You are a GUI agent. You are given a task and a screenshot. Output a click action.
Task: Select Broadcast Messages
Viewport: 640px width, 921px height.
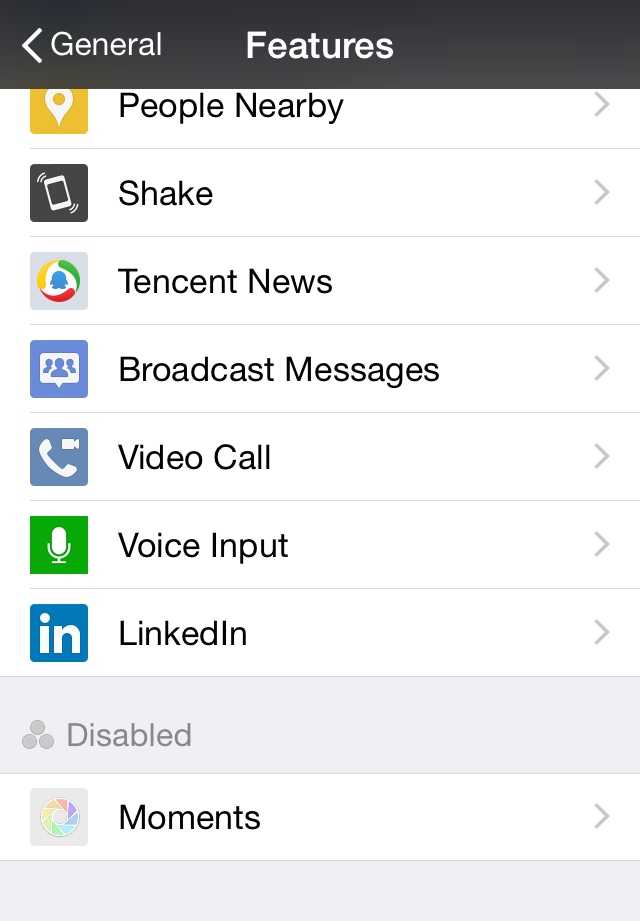(x=320, y=369)
